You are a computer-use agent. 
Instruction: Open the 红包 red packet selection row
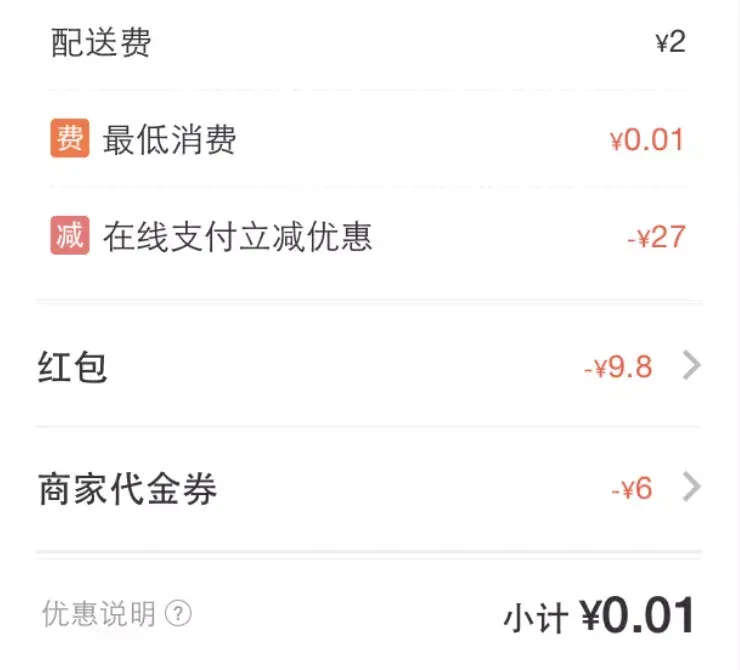click(370, 367)
